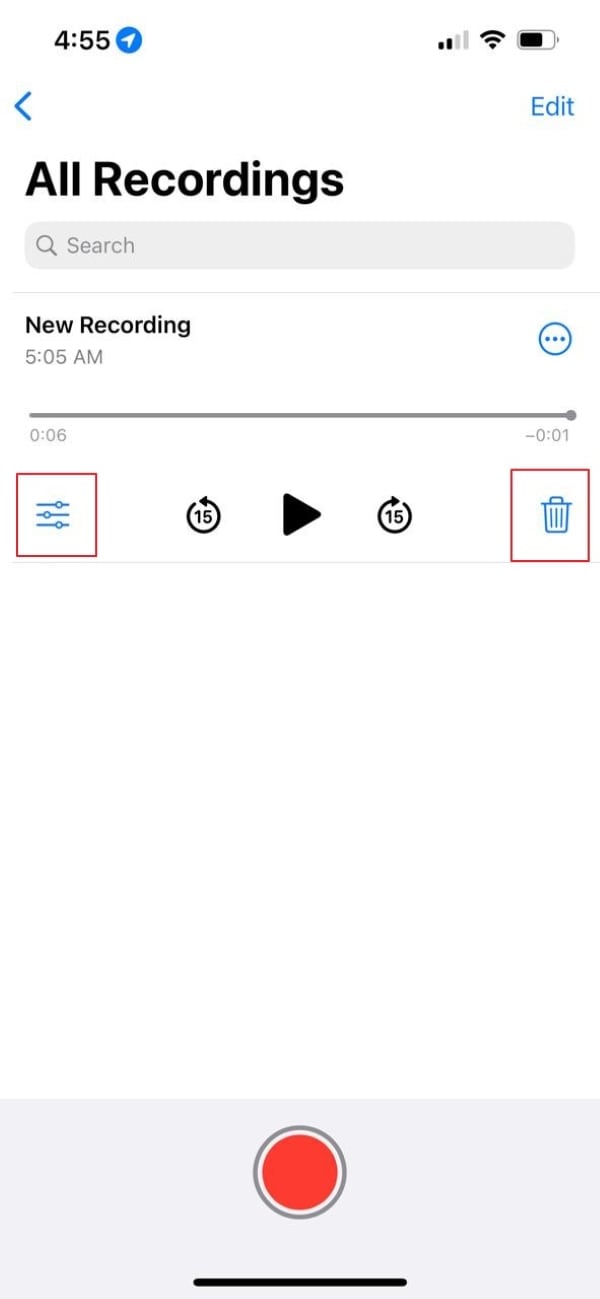600x1299 pixels.
Task: Skip forward 15 seconds
Action: [x=395, y=516]
